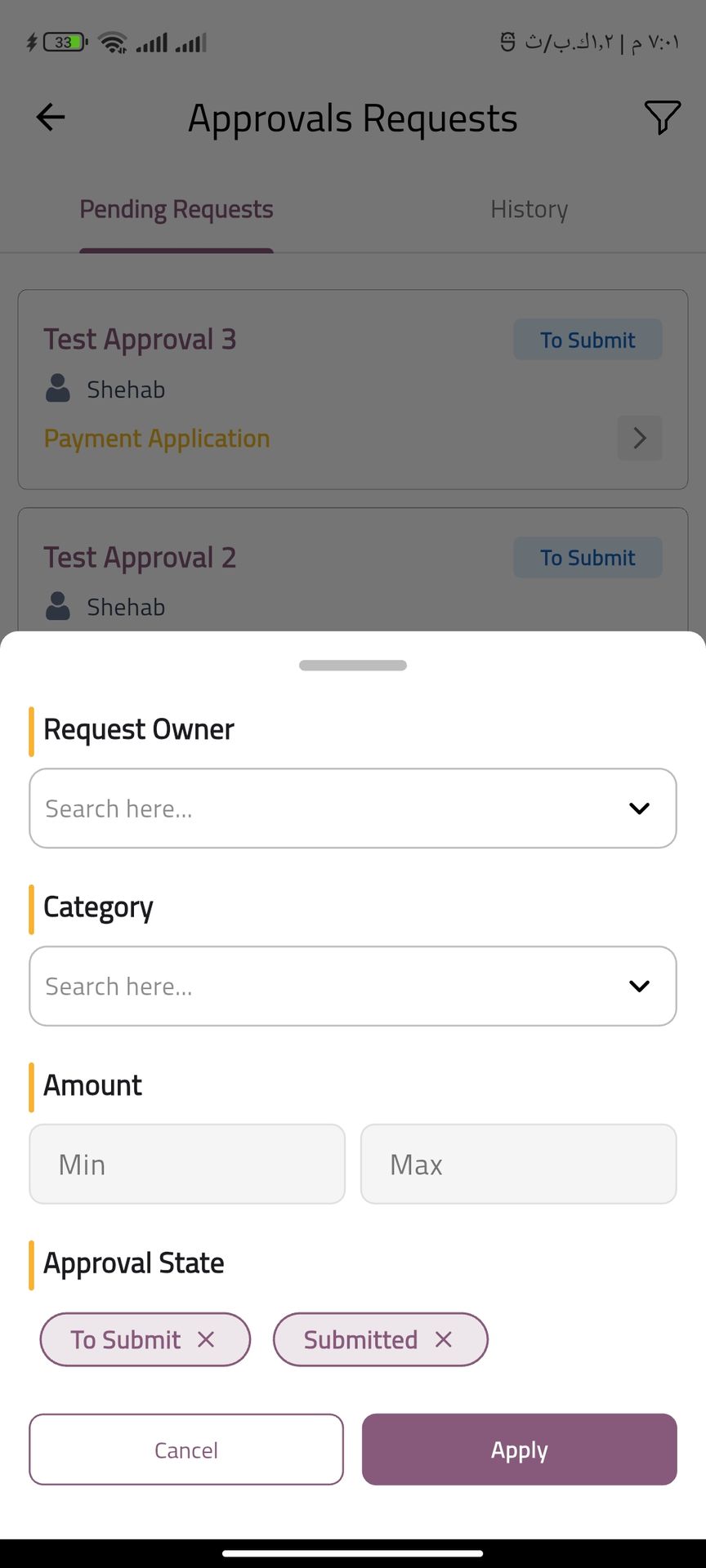Select the Max amount field
This screenshot has height=1568, width=706.
pos(518,1164)
